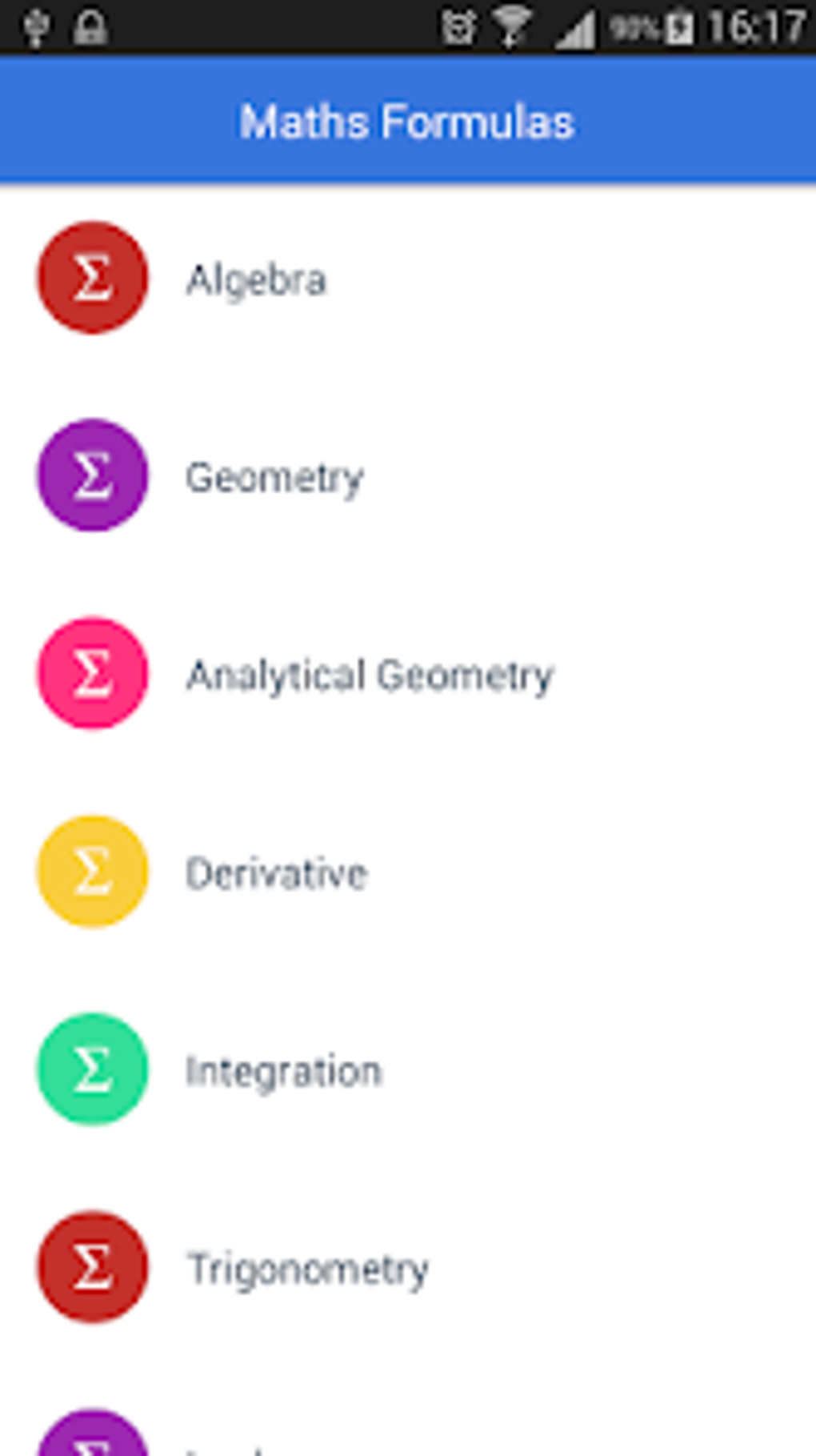This screenshot has height=1456, width=816.
Task: Select the Analytical Geometry list entry
Action: tap(370, 675)
